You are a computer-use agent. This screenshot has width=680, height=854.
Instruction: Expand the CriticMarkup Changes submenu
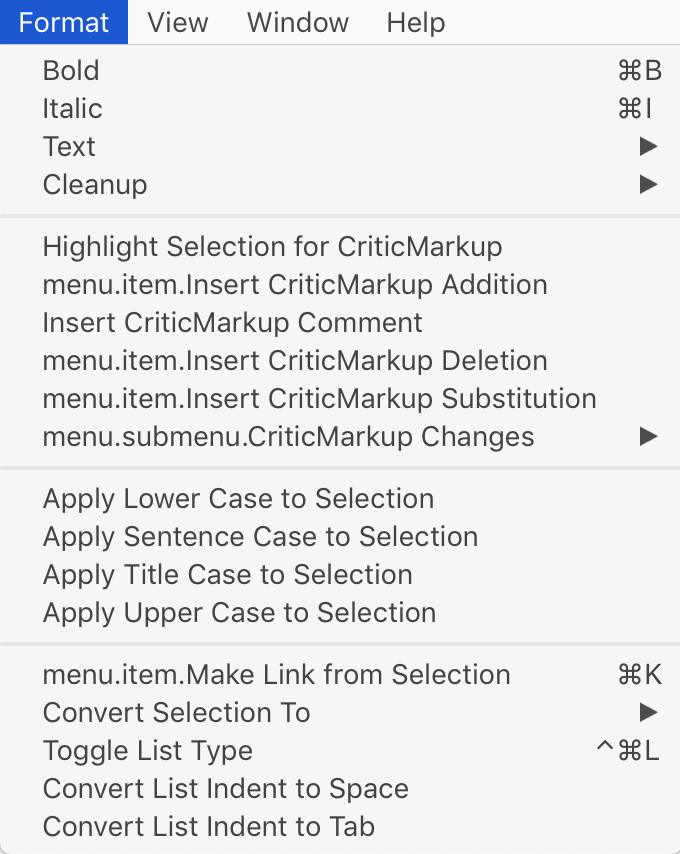[x=288, y=437]
